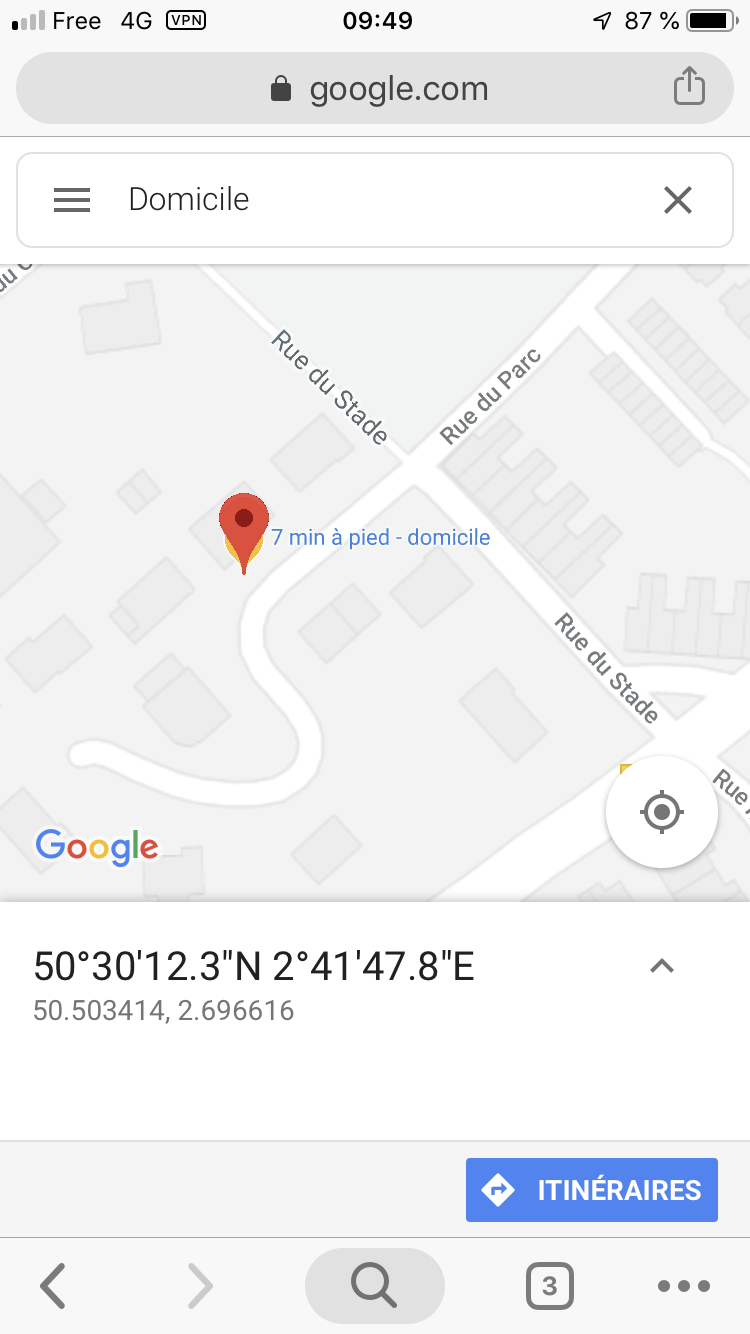Tap the Domicile search field
750x1334 pixels.
pyautogui.click(x=380, y=200)
